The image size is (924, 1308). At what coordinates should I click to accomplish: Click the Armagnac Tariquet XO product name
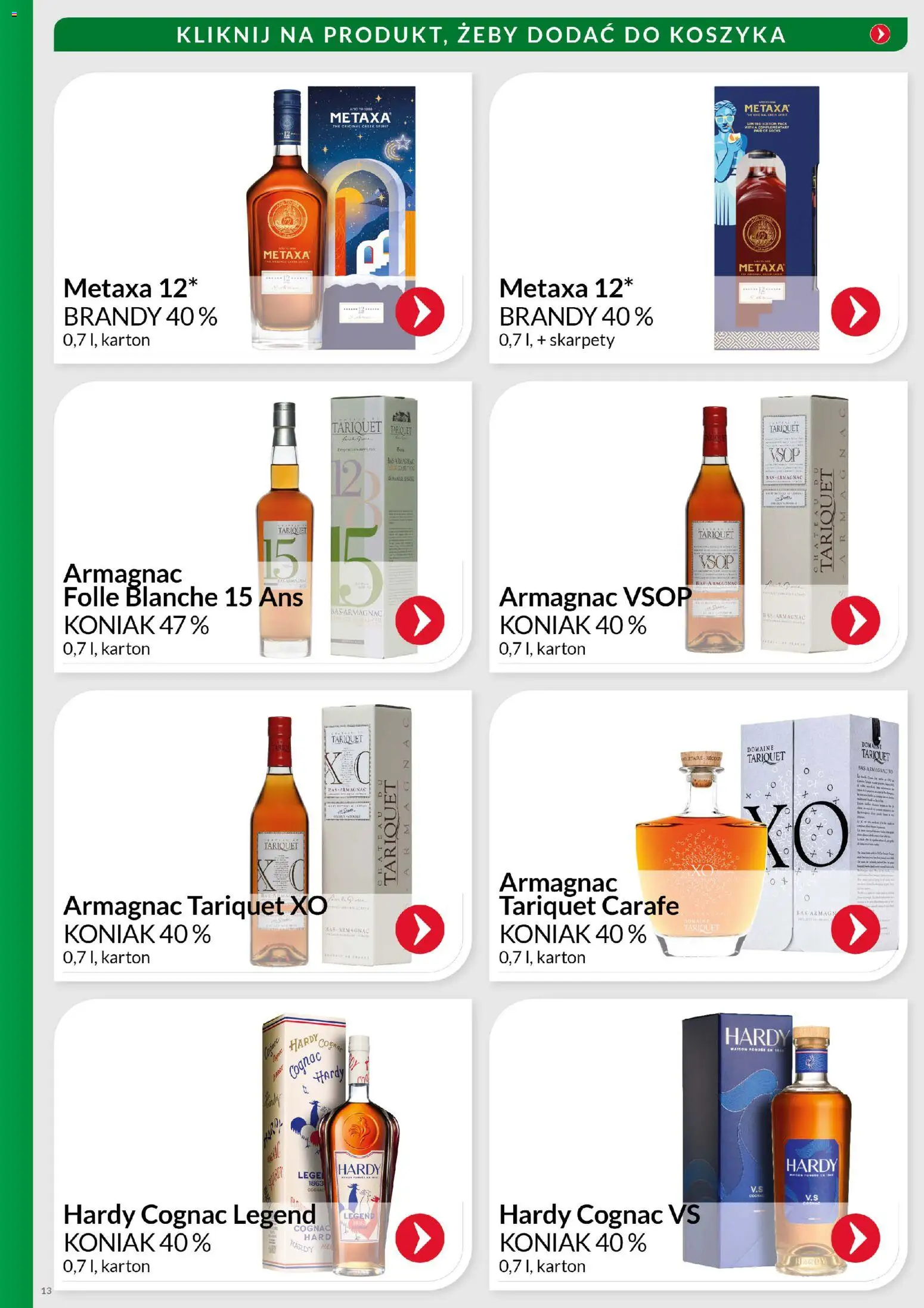pyautogui.click(x=194, y=906)
